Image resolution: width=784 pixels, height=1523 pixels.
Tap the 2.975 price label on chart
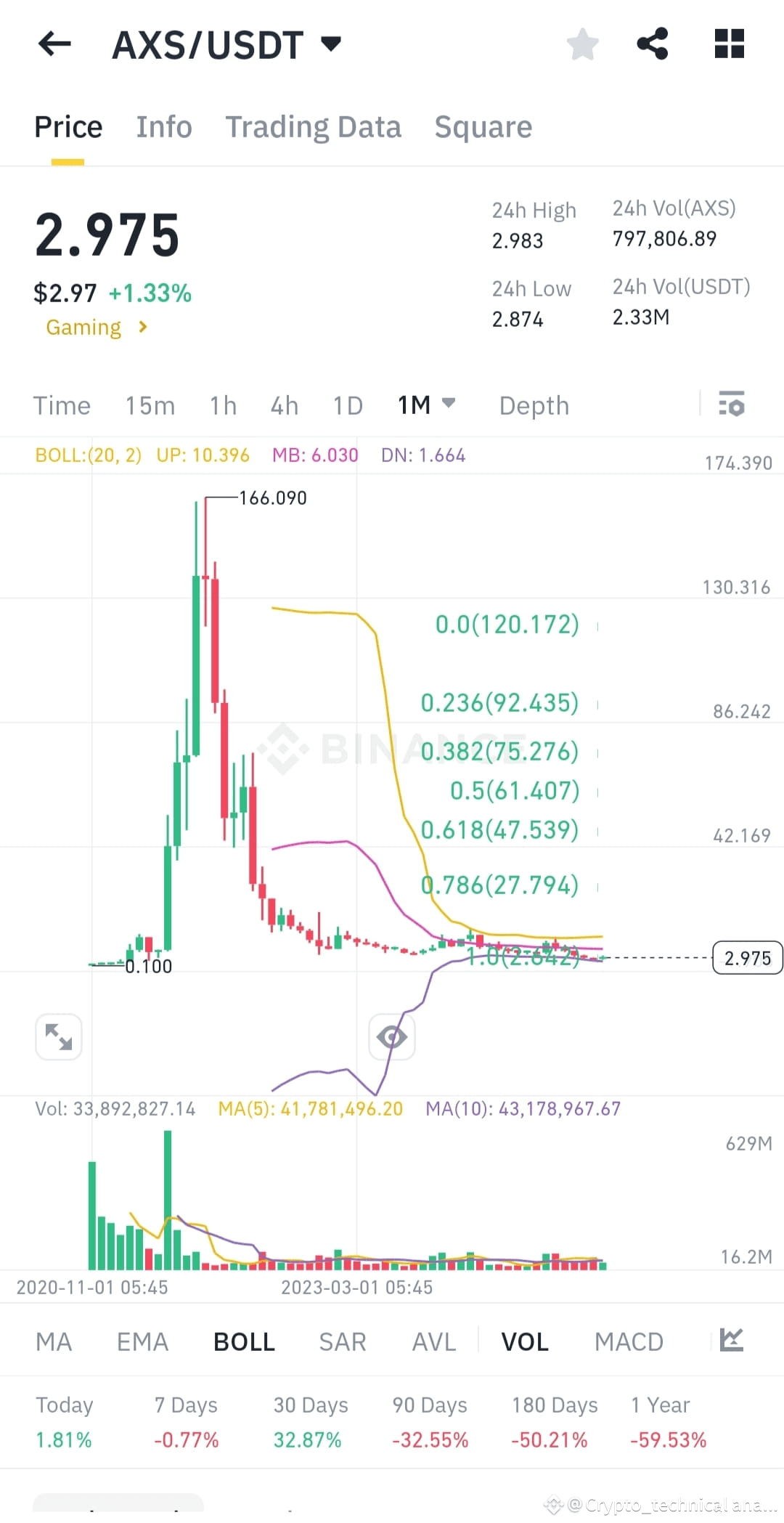coord(747,958)
